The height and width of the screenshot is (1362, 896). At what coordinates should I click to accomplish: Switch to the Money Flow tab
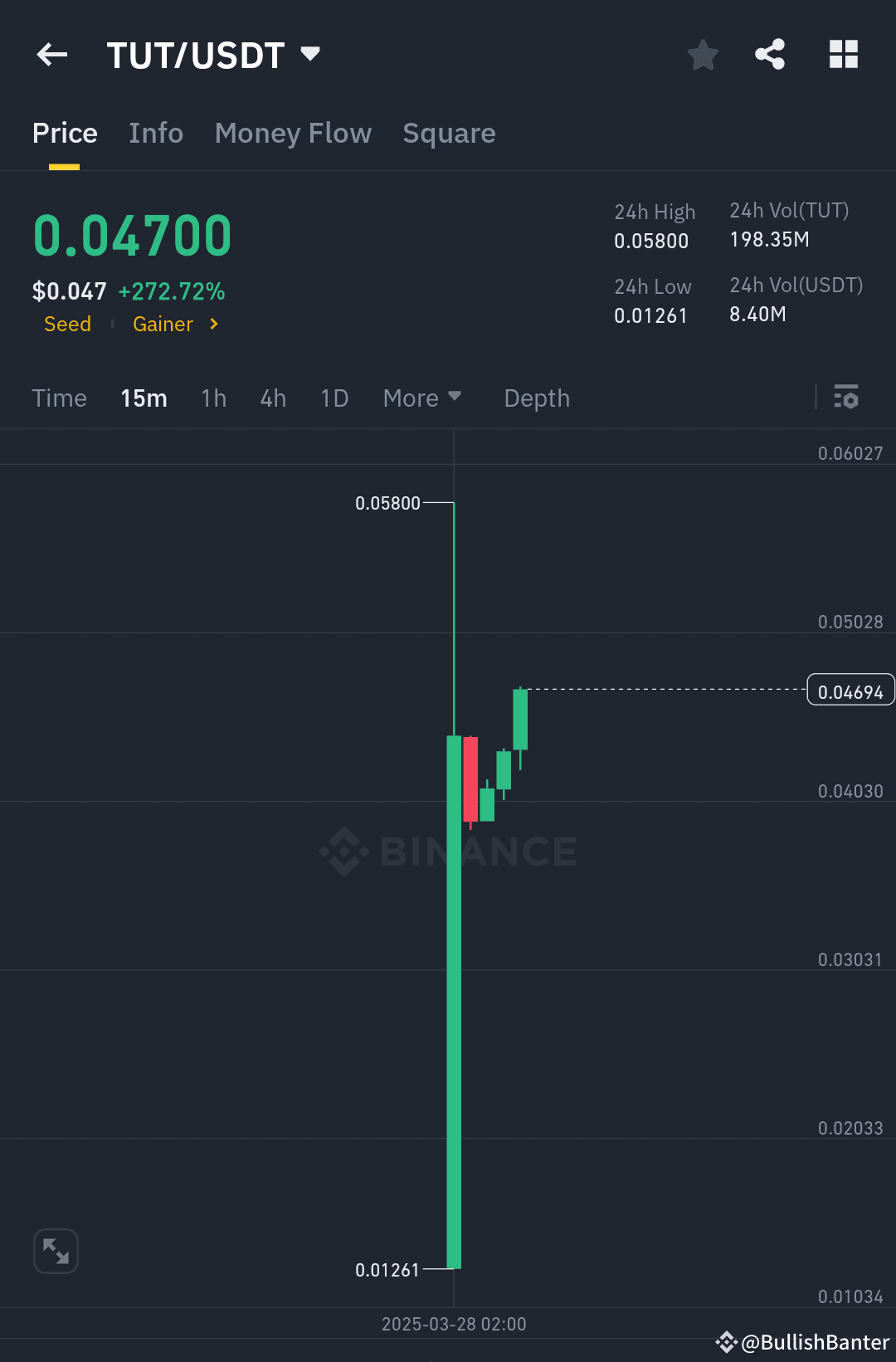click(293, 134)
